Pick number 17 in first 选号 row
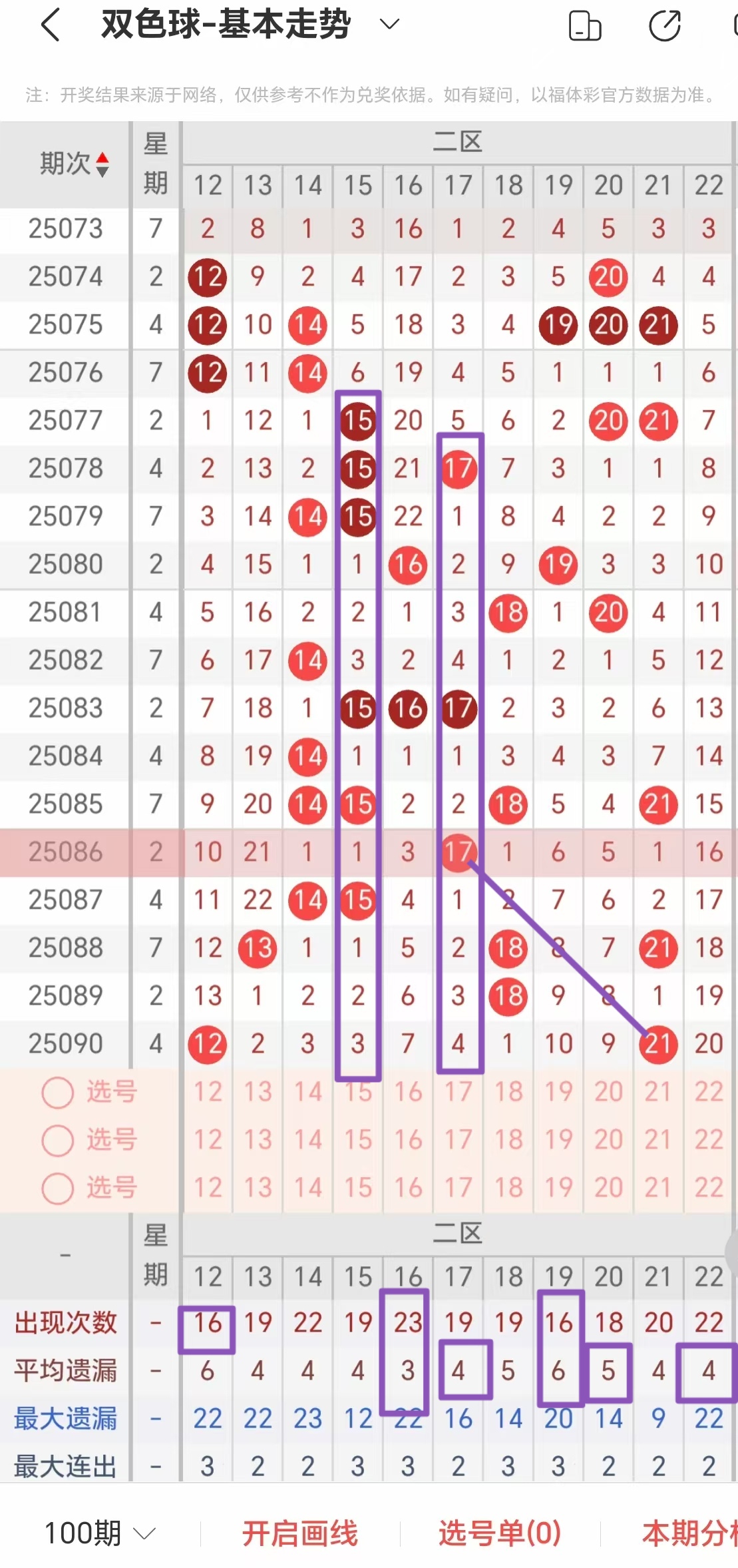The height and width of the screenshot is (1568, 738). point(458,1093)
